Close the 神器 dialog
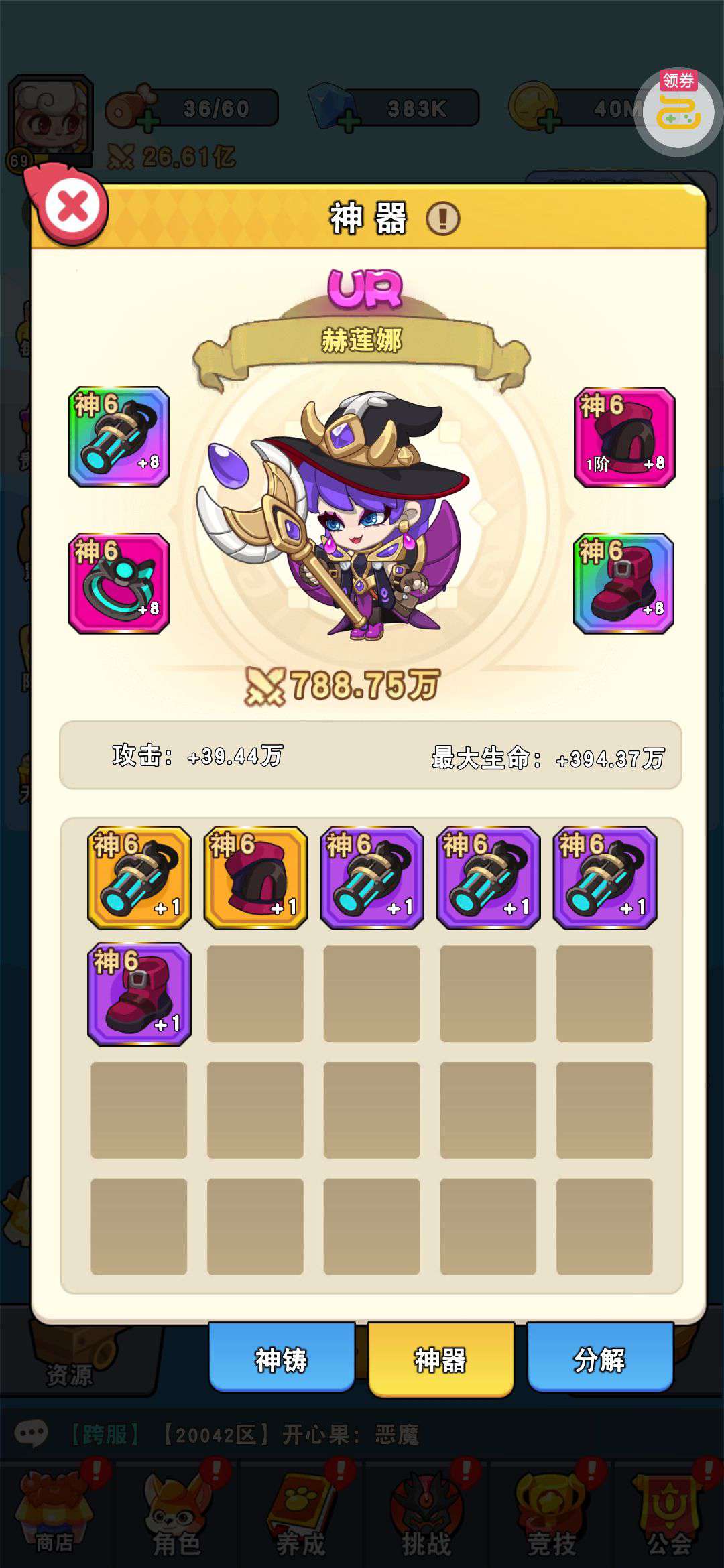Screen dimensions: 724x1568 click(72, 206)
